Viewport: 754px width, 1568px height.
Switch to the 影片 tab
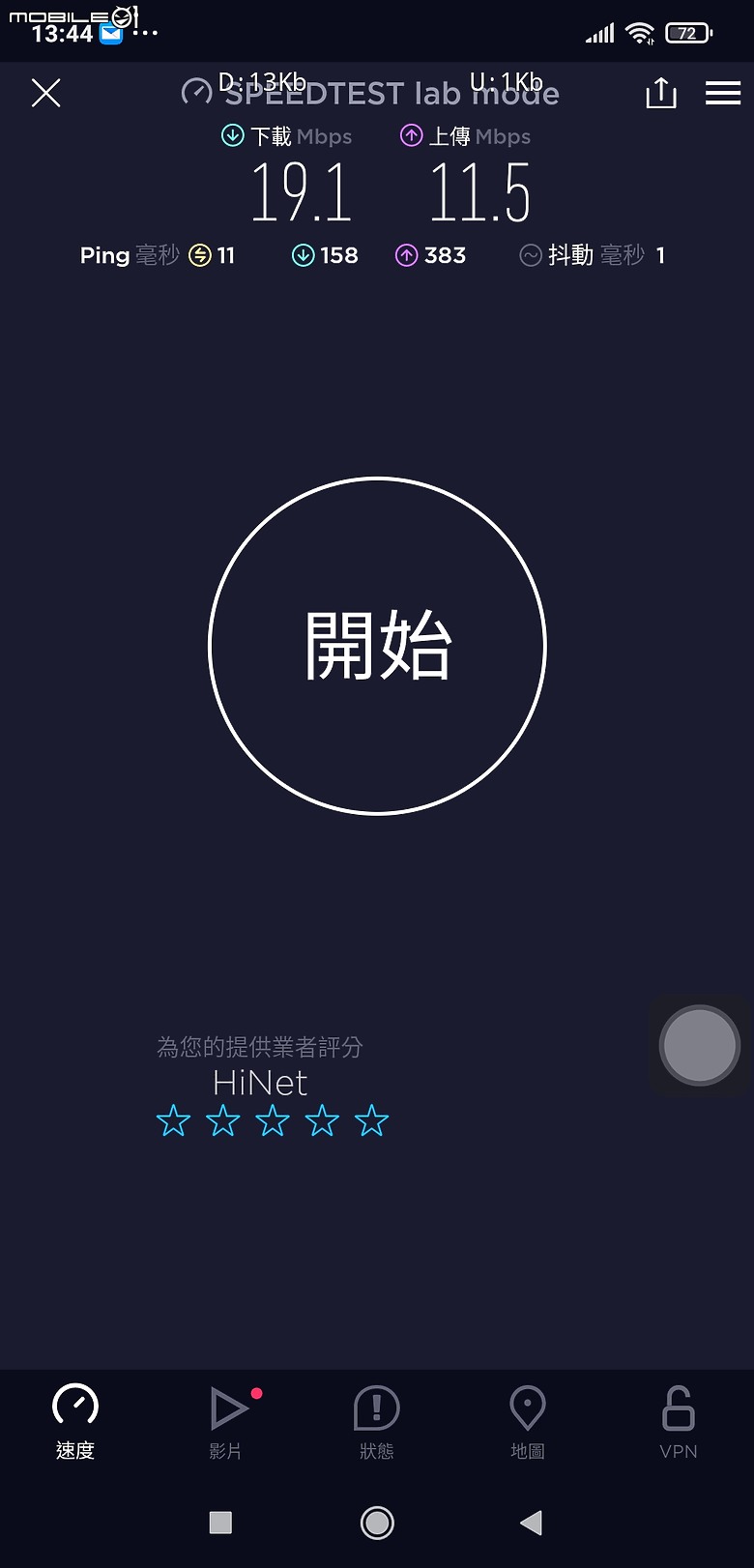(x=228, y=1421)
